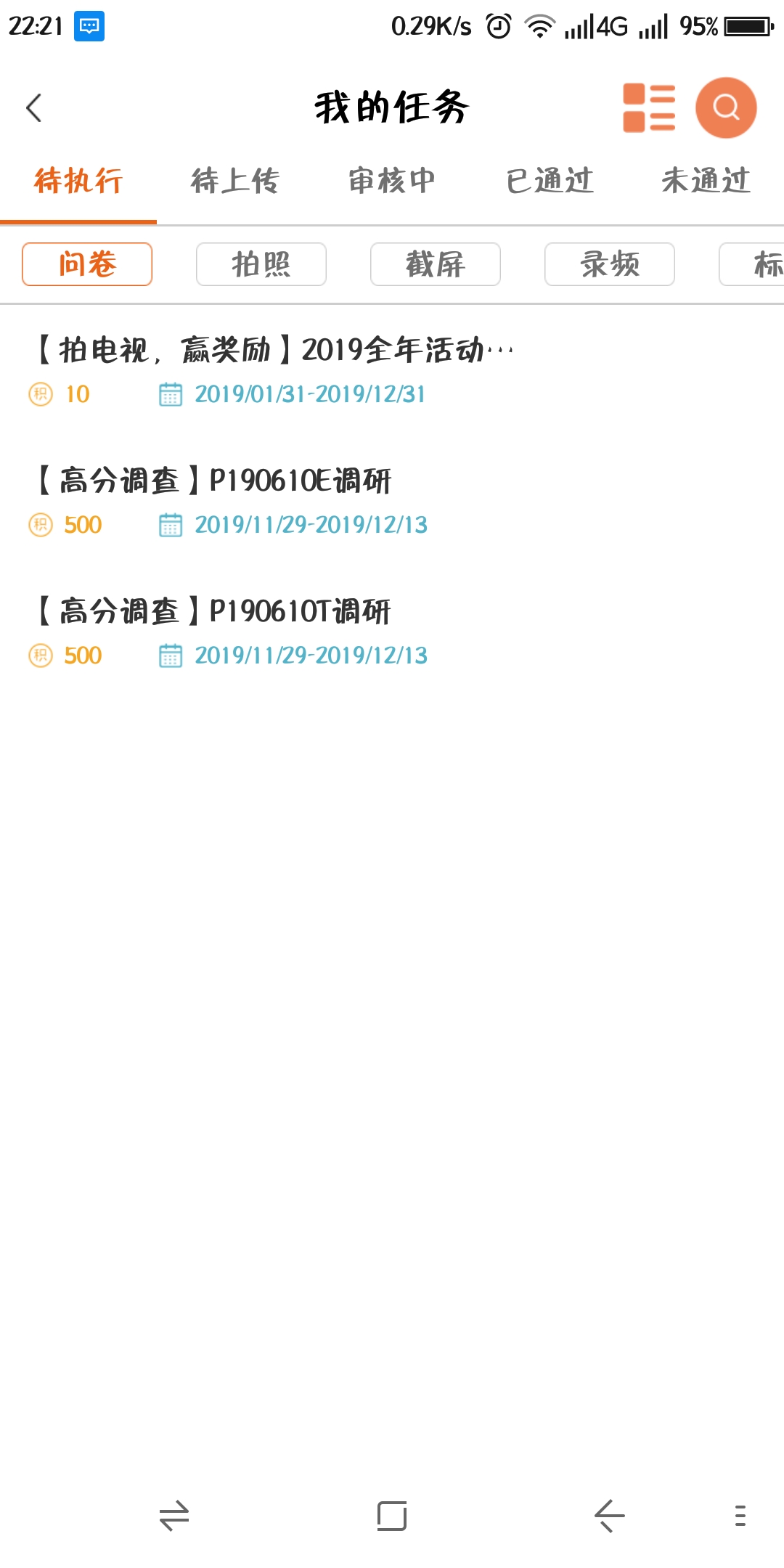Go back from 我的任务 page
Viewport: 784px width, 1568px height.
point(34,108)
